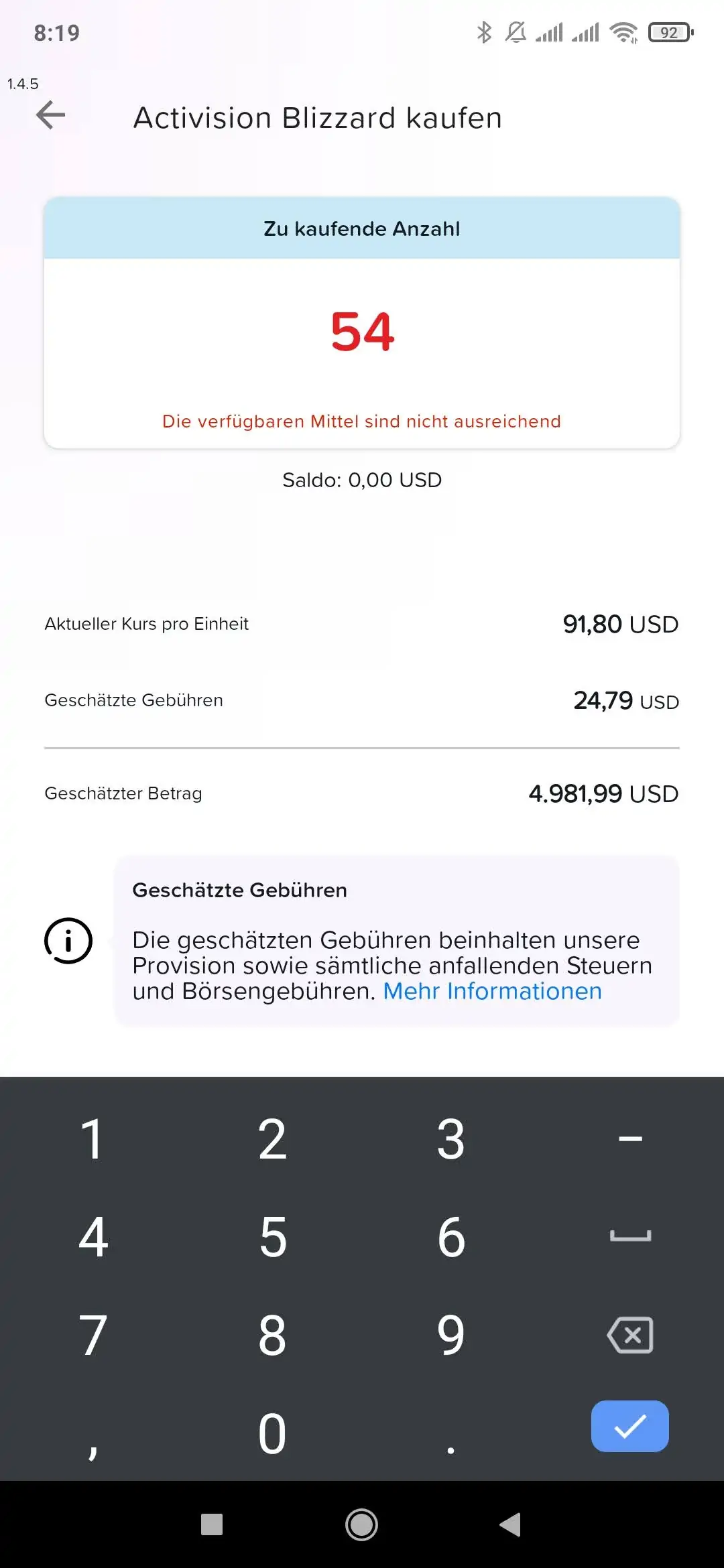Tap the 8 key
The image size is (724, 1568).
pos(272,1335)
